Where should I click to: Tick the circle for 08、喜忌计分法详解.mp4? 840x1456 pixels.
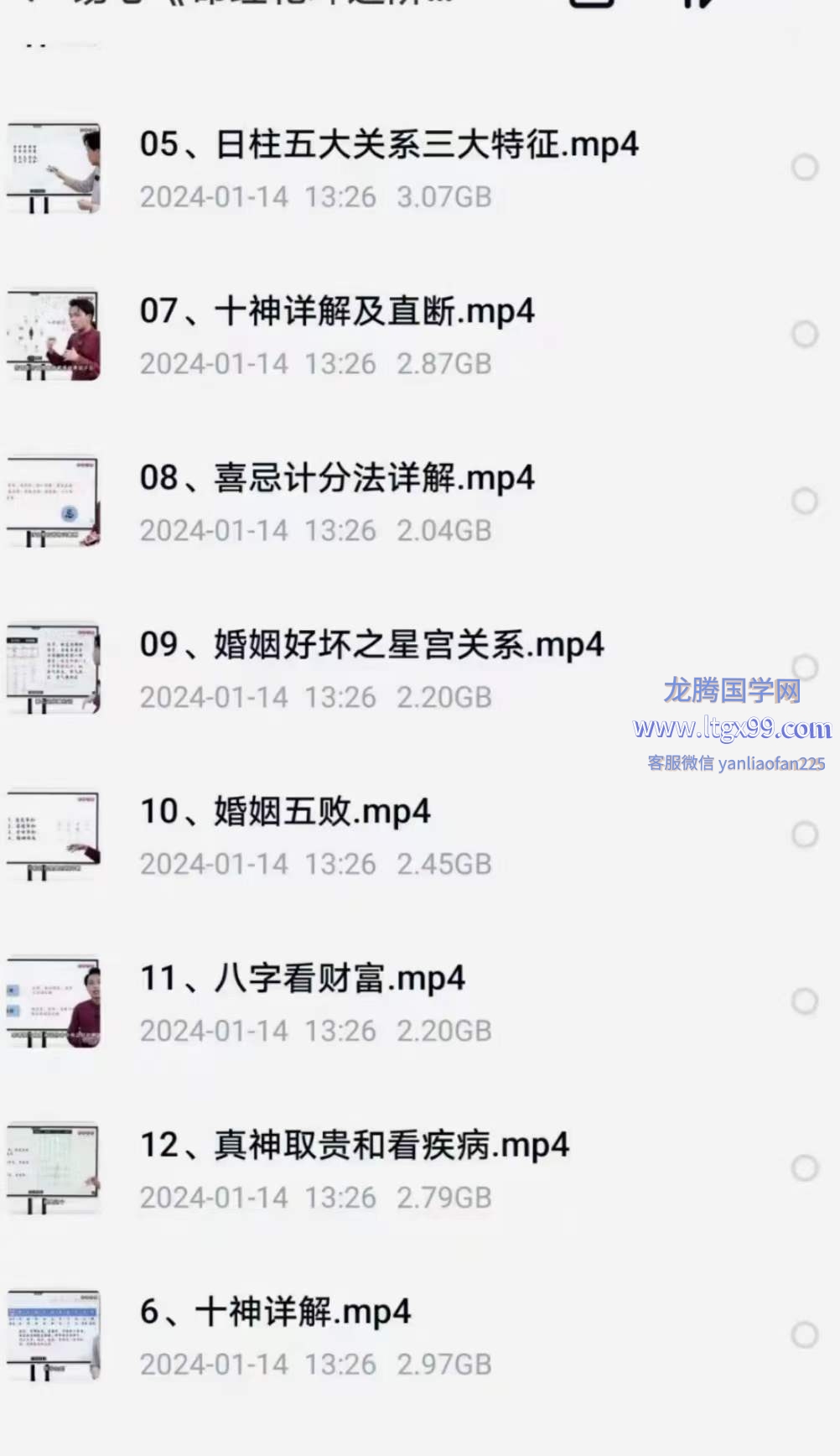(805, 502)
